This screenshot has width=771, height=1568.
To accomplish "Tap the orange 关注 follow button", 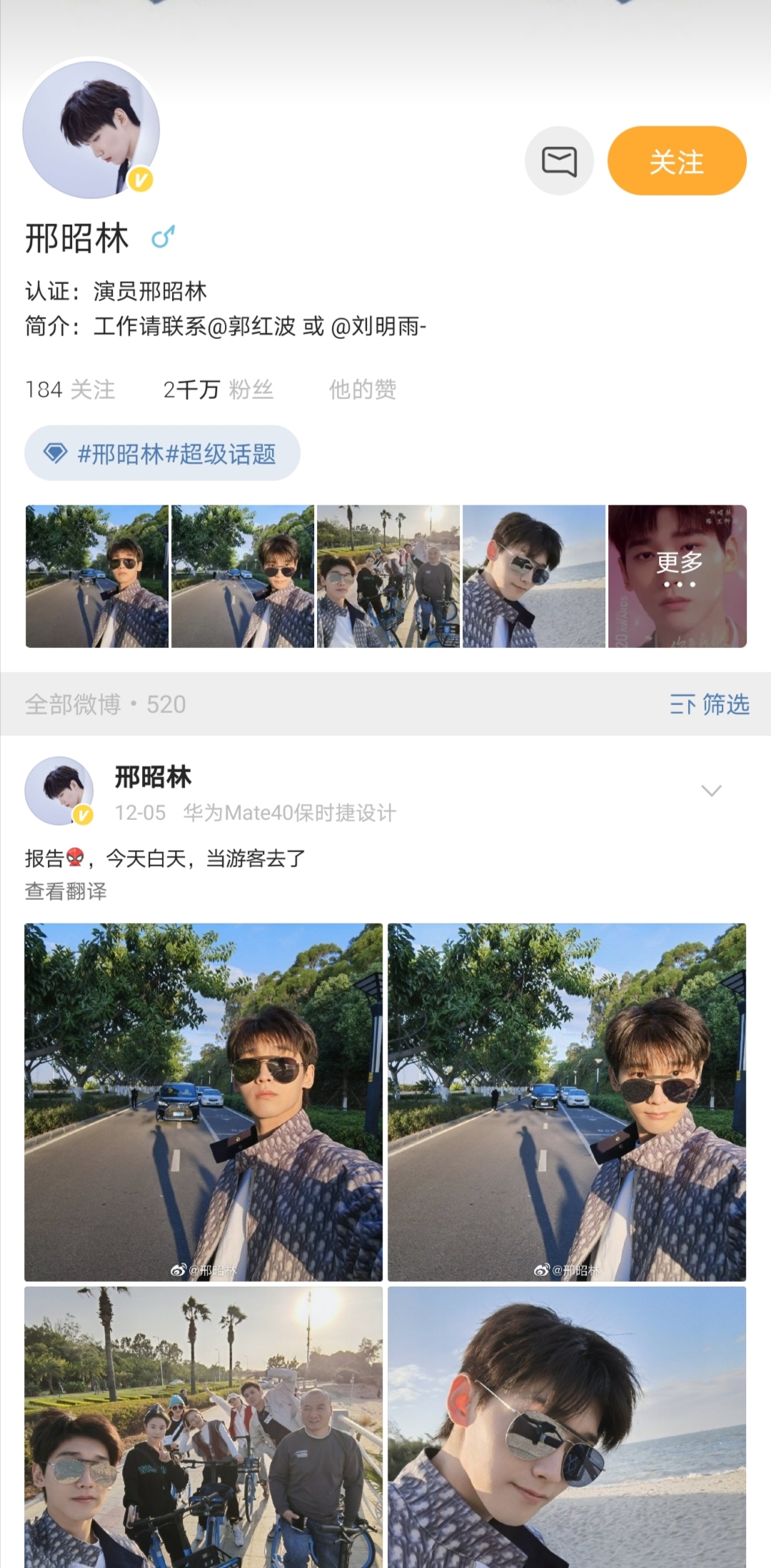I will coord(675,161).
